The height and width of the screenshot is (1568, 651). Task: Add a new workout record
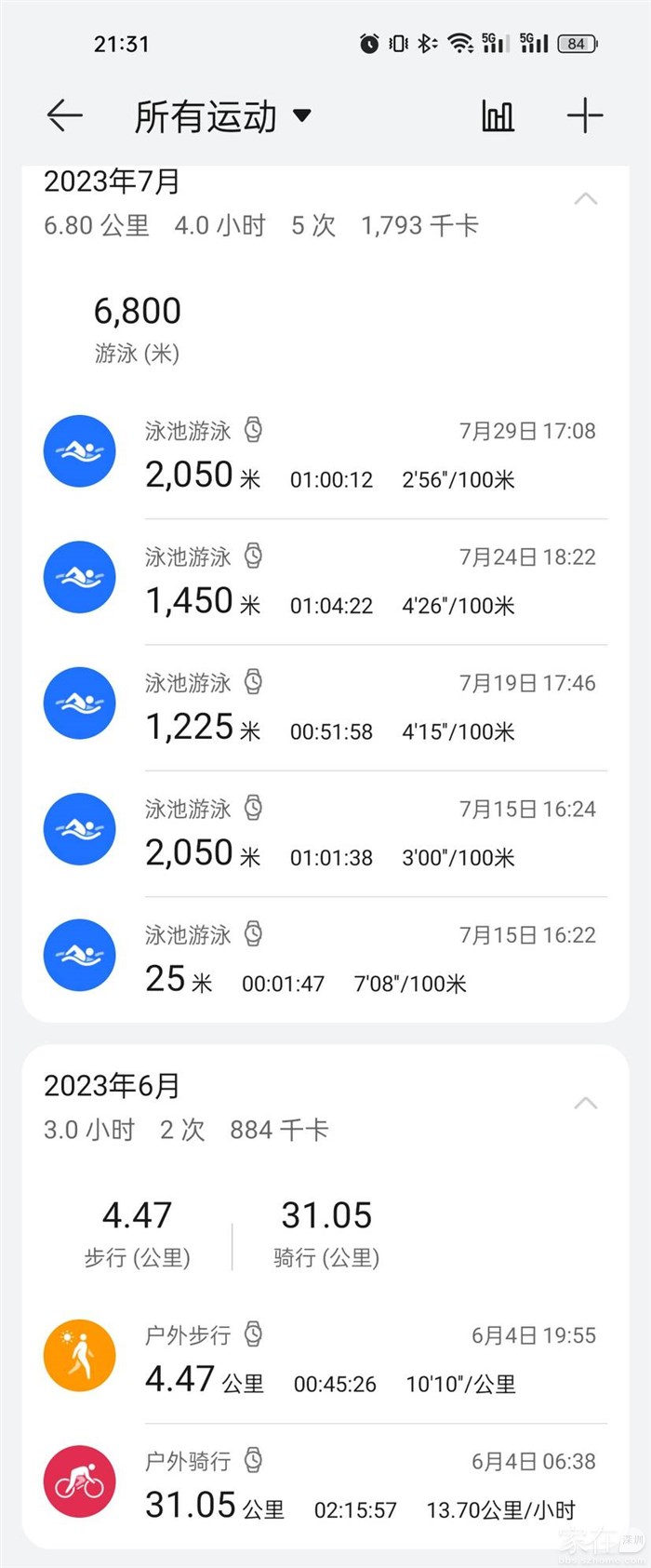click(585, 116)
